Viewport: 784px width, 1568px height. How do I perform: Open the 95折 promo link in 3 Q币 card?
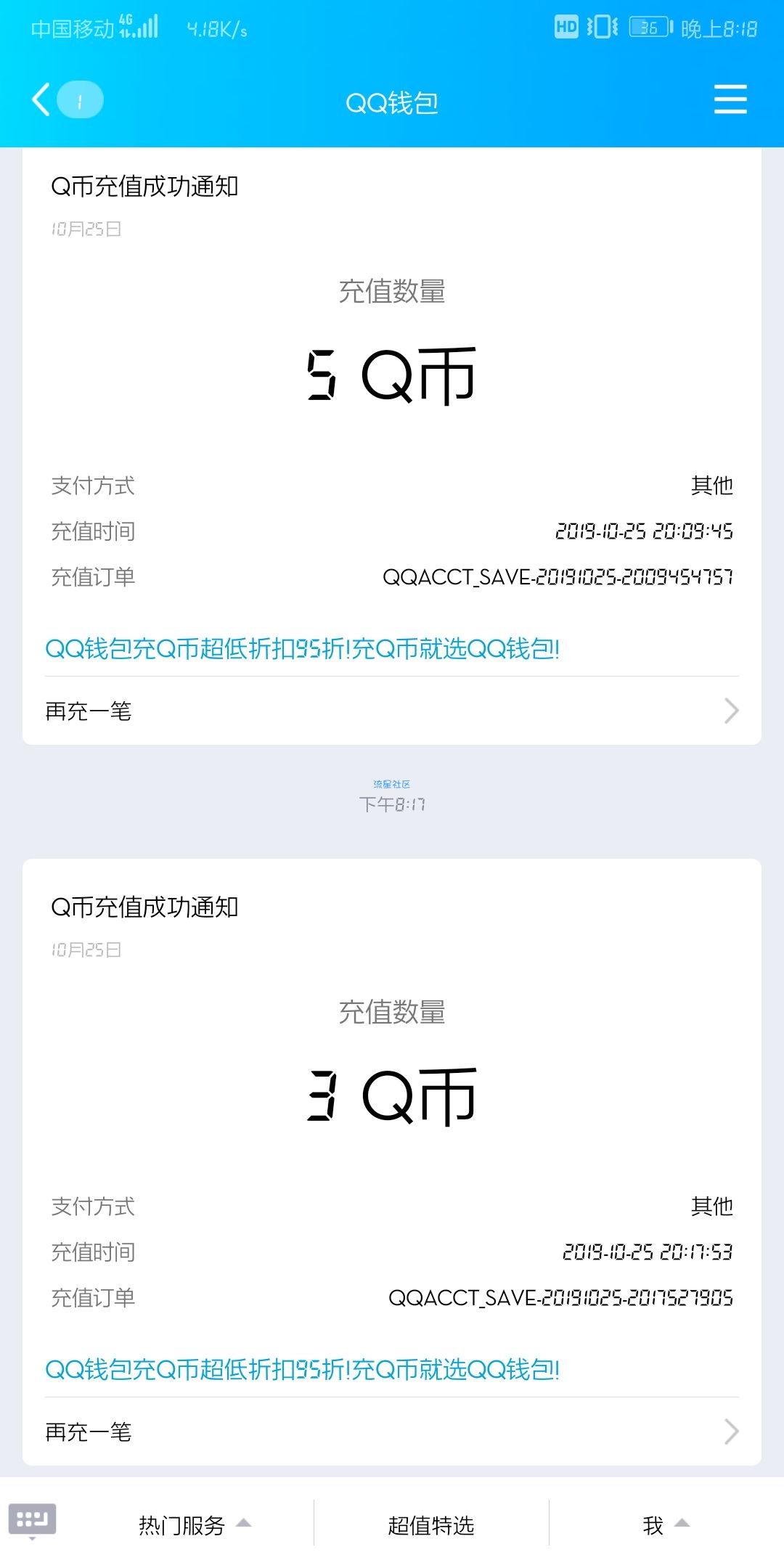pos(302,1369)
